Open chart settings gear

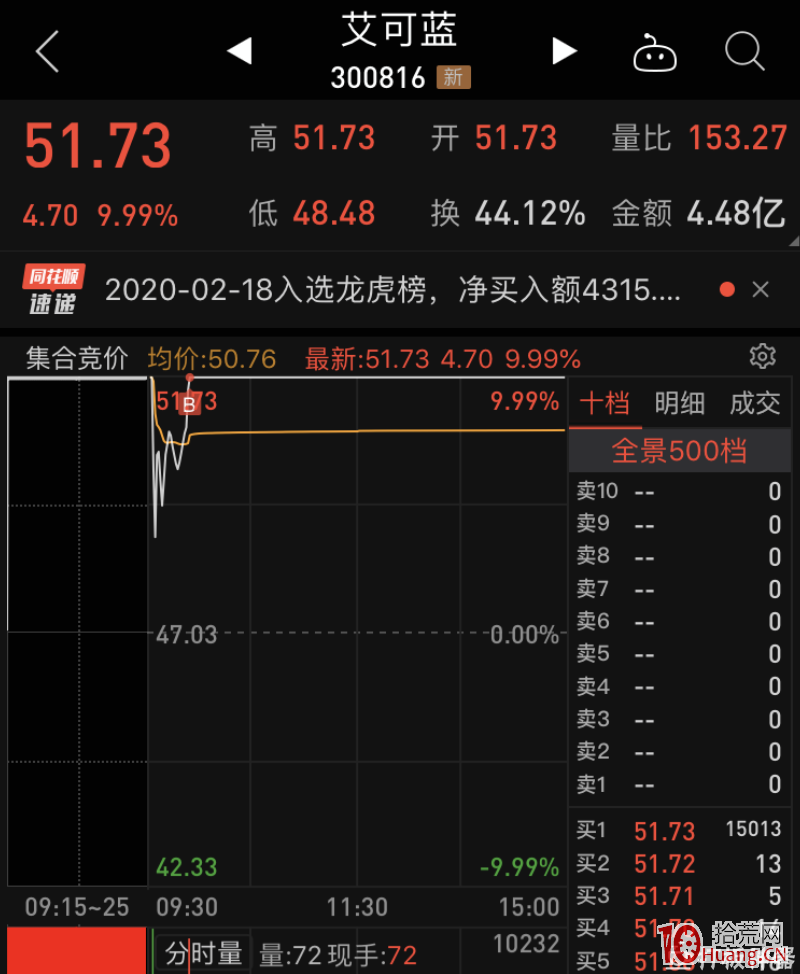762,357
